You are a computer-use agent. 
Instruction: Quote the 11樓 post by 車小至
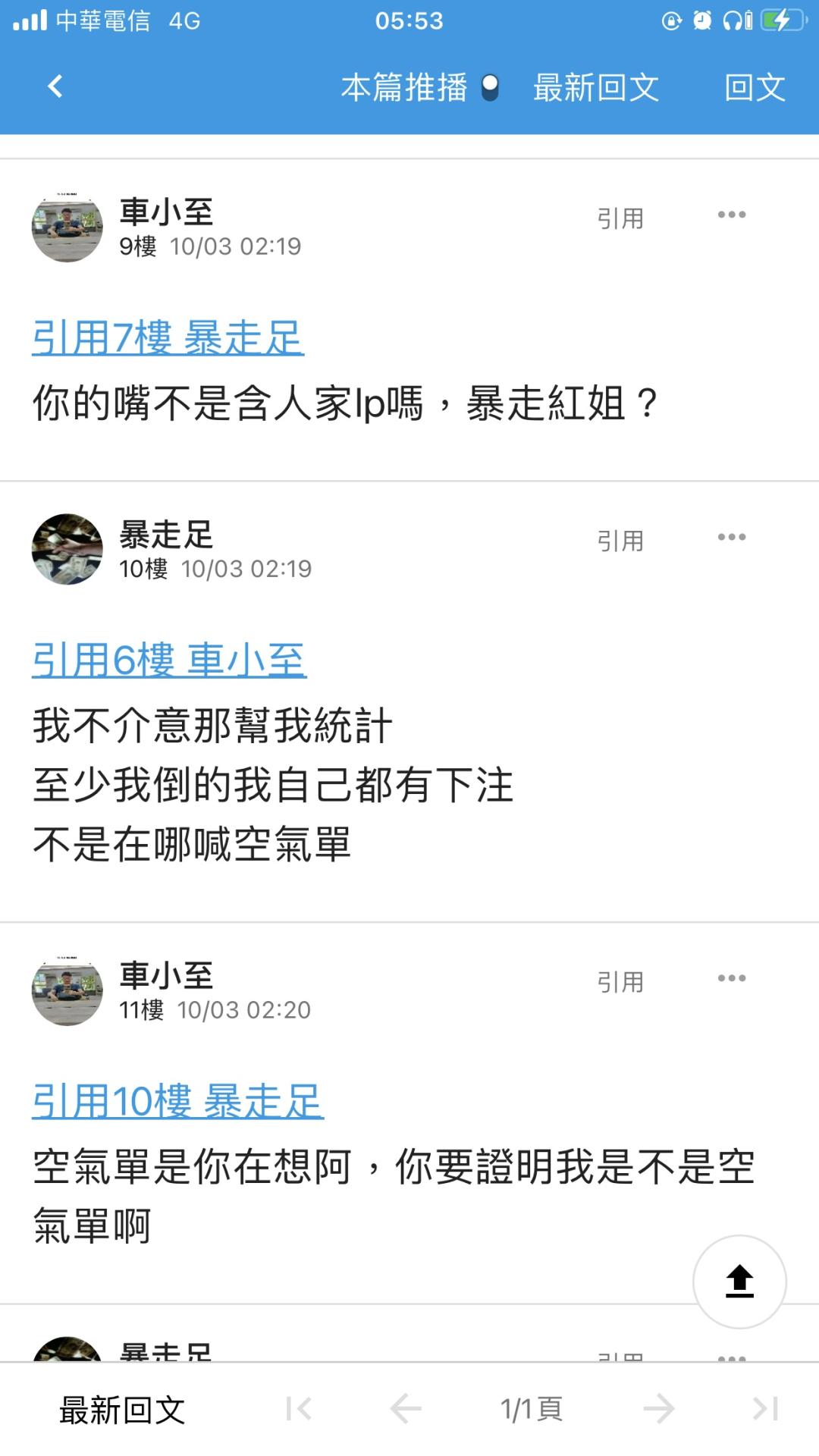coord(620,982)
